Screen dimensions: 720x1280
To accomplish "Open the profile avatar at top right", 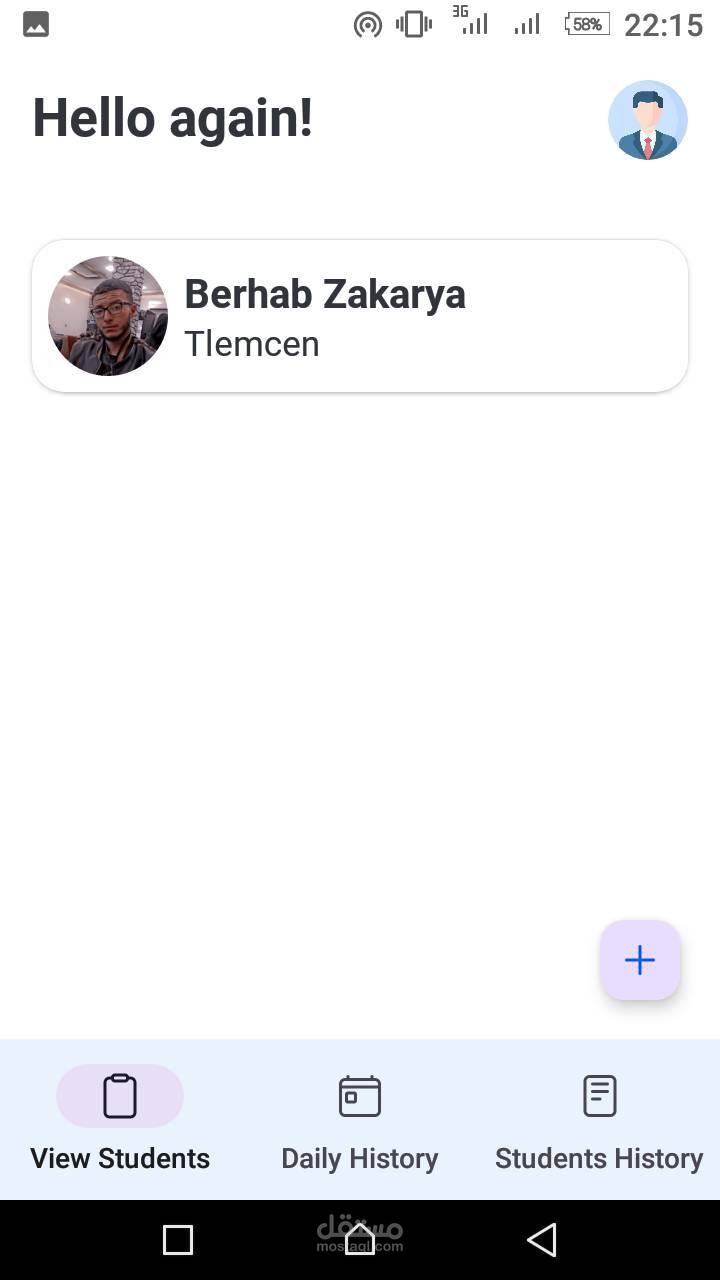I will click(647, 120).
